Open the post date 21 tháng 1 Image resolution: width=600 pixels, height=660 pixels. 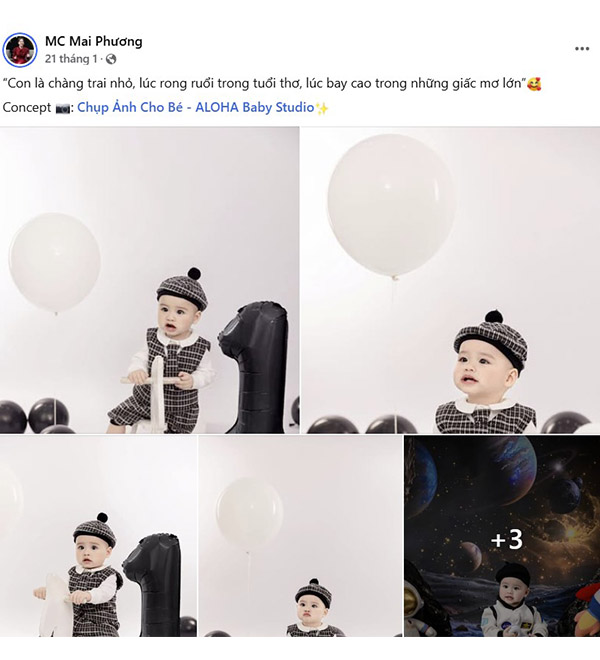pyautogui.click(x=72, y=59)
